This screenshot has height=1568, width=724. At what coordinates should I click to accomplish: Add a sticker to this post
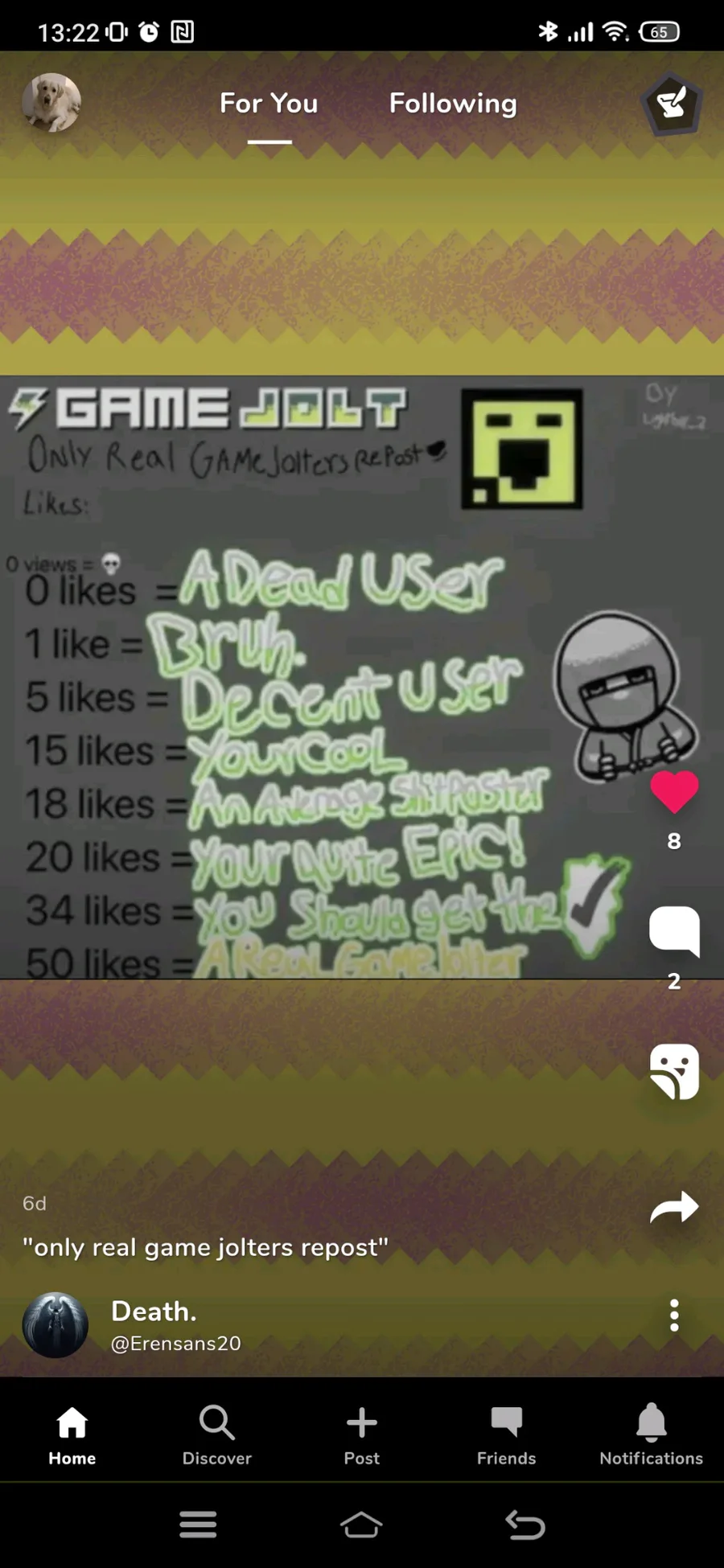(674, 1072)
